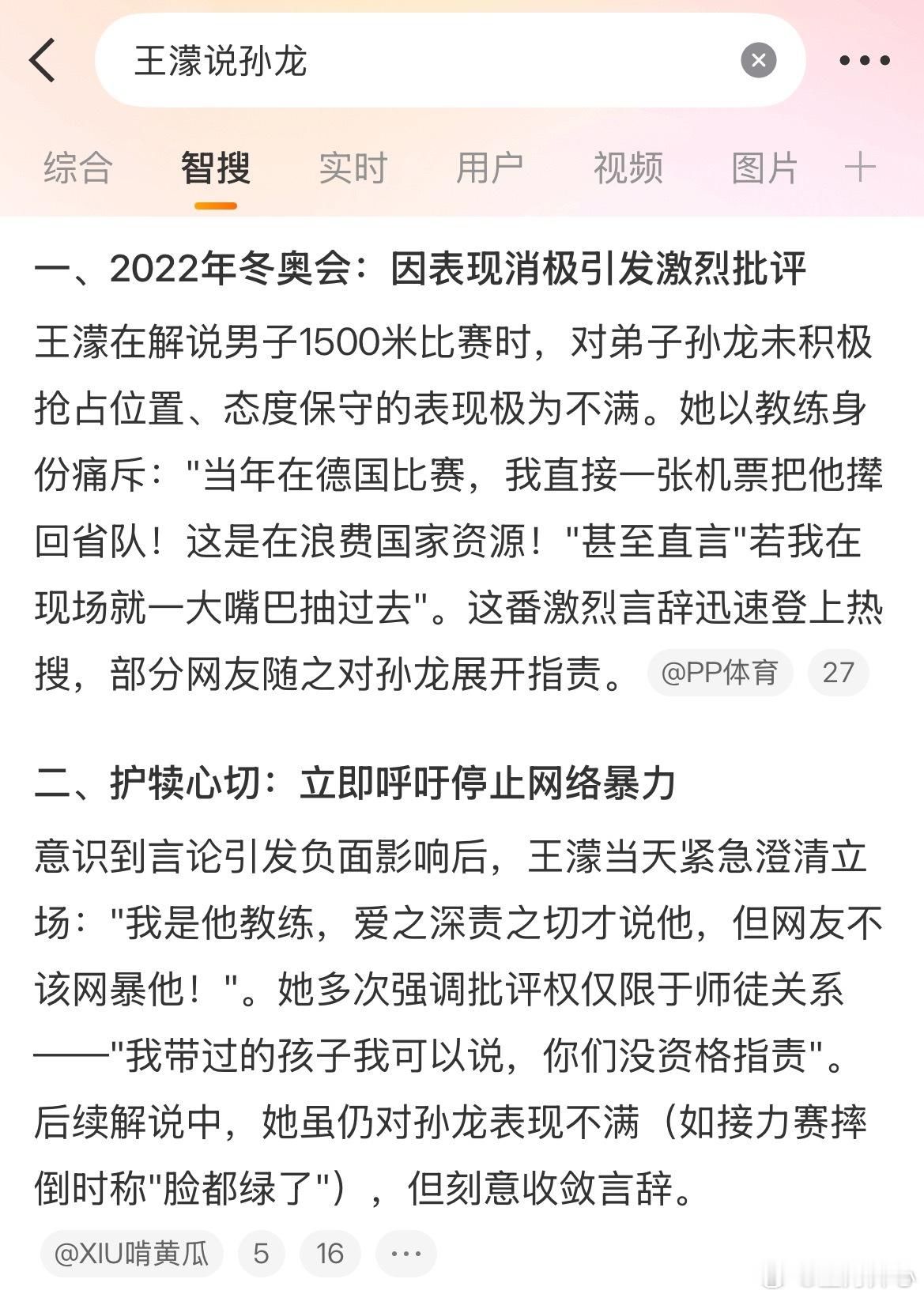Select the active 智搜 tab
Viewport: 924px width, 1298px height.
[213, 167]
